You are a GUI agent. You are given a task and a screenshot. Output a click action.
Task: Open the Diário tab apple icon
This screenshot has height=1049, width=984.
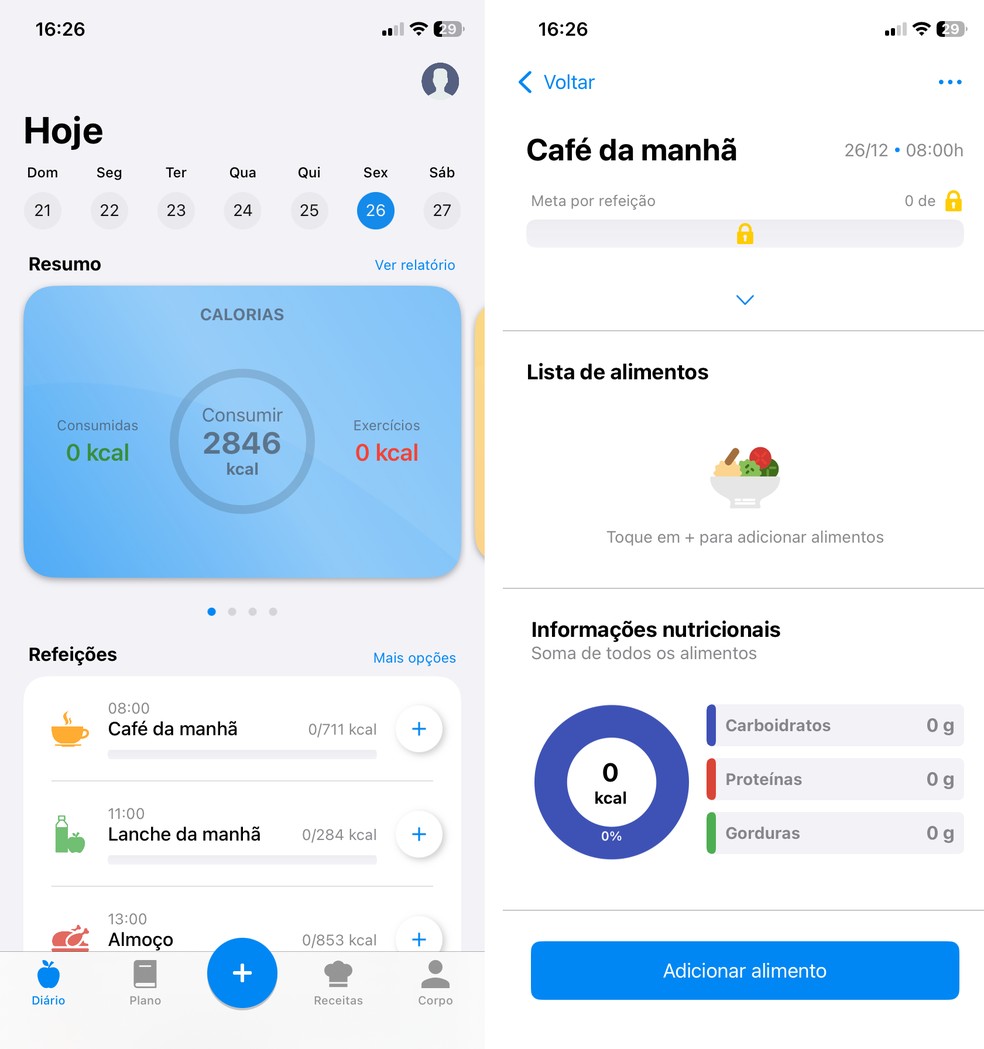pyautogui.click(x=47, y=972)
